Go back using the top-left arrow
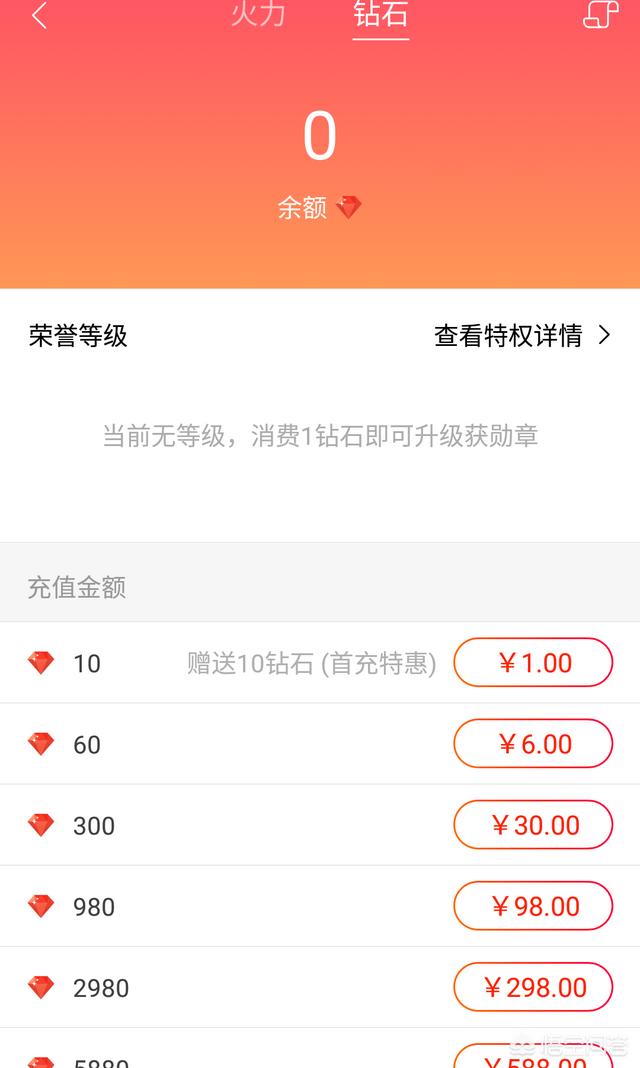This screenshot has height=1068, width=640. tap(39, 16)
